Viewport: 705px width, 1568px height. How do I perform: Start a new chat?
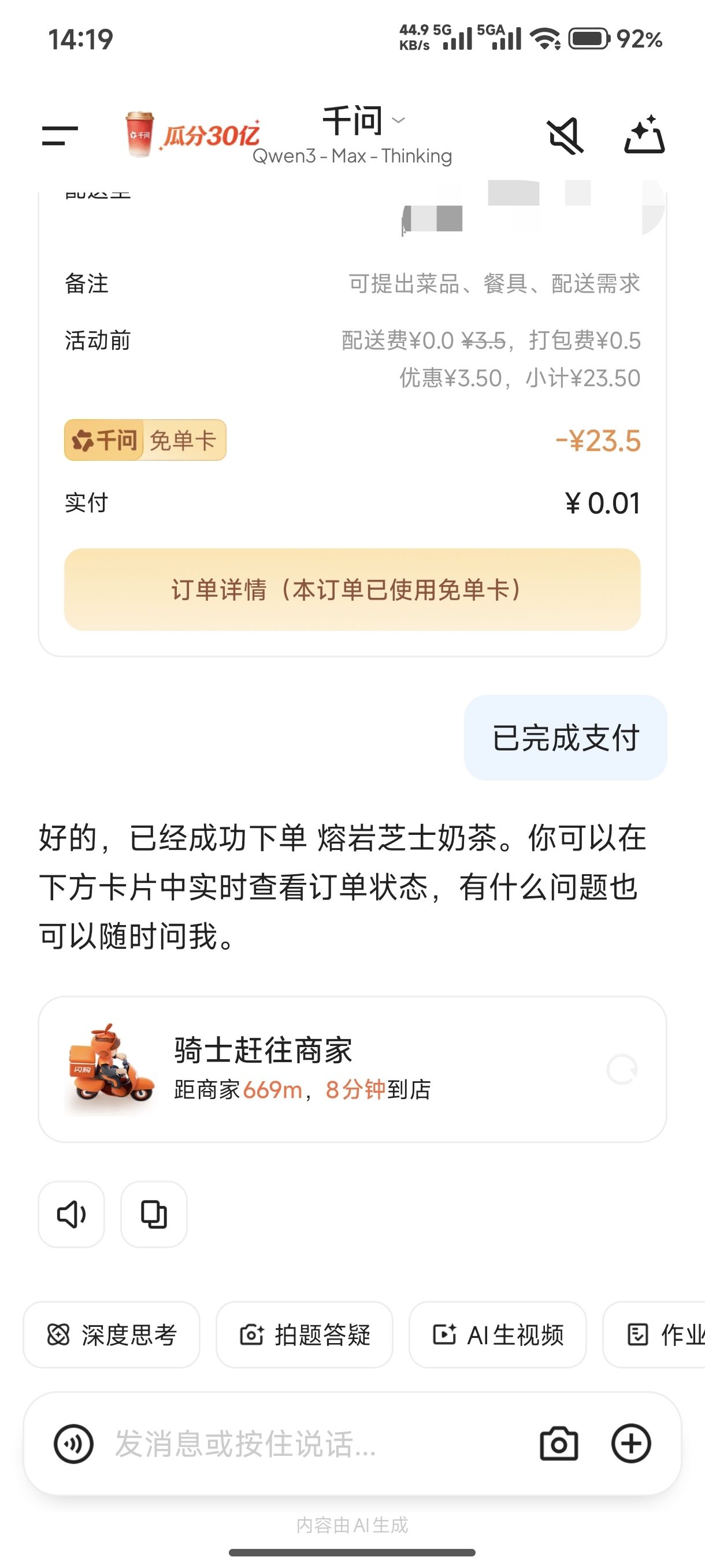(644, 135)
